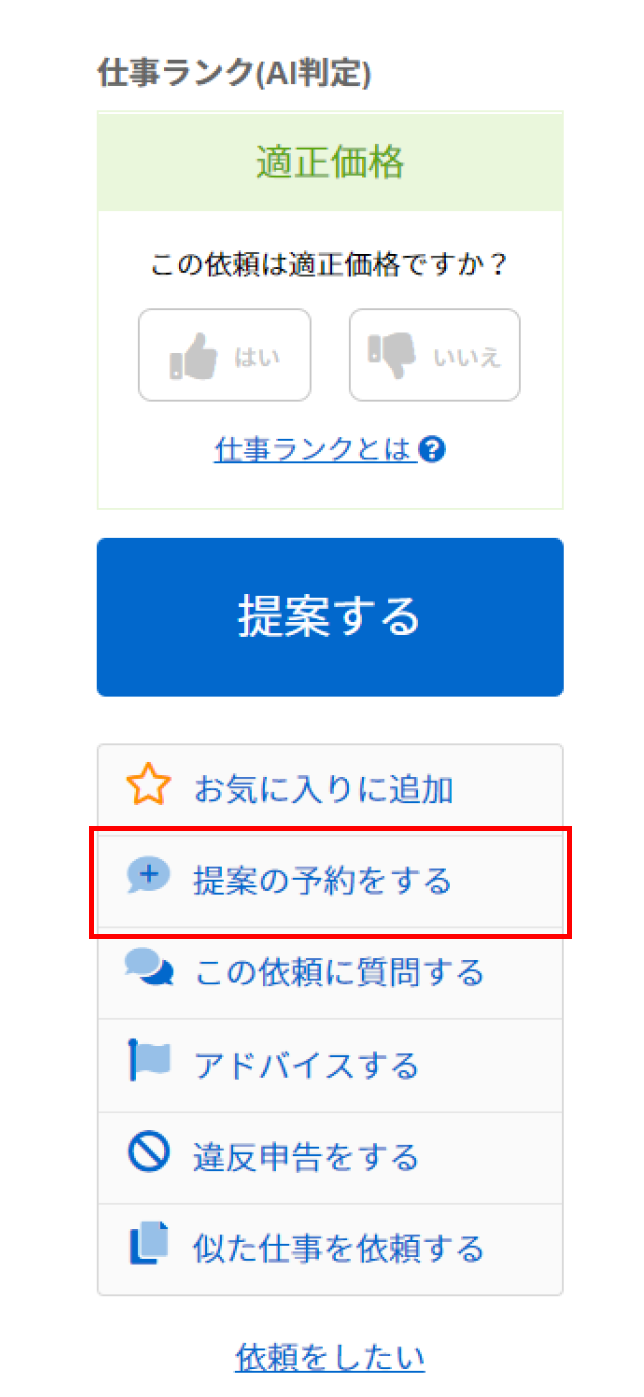Select アドバイスする
Screen dimensions: 644x1397
330,1065
